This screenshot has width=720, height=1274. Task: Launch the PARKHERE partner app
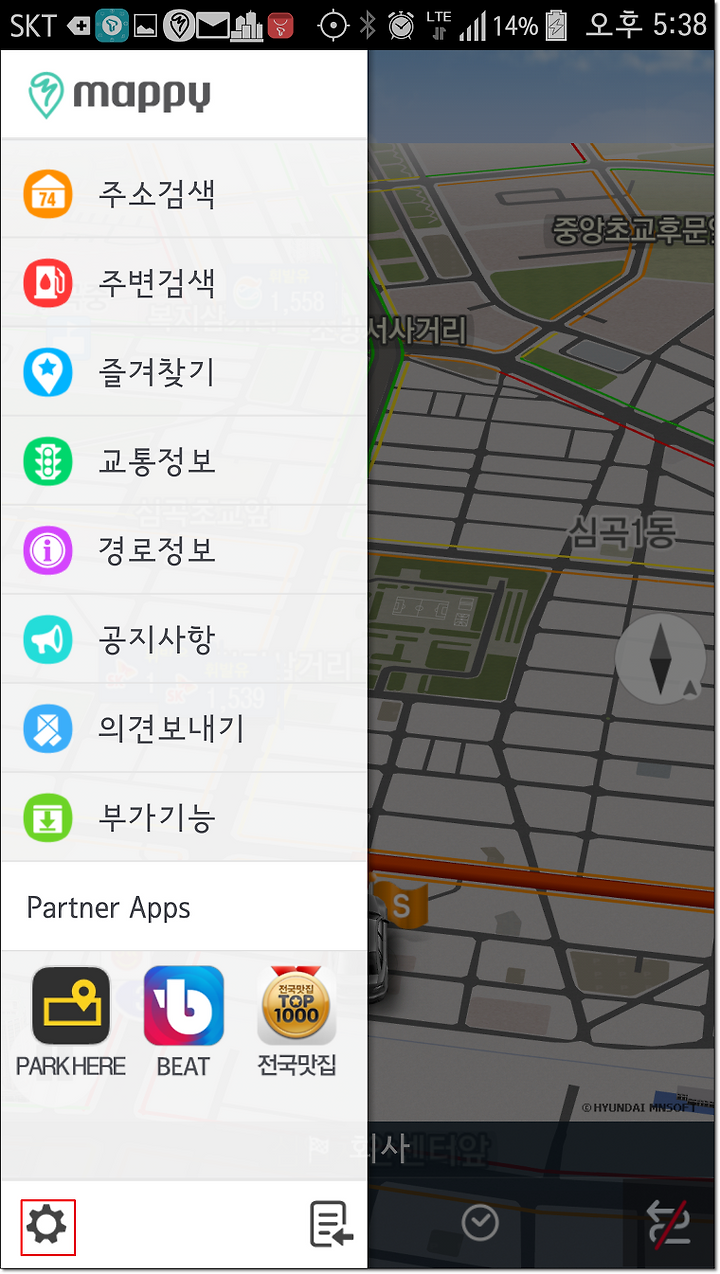tap(71, 1021)
